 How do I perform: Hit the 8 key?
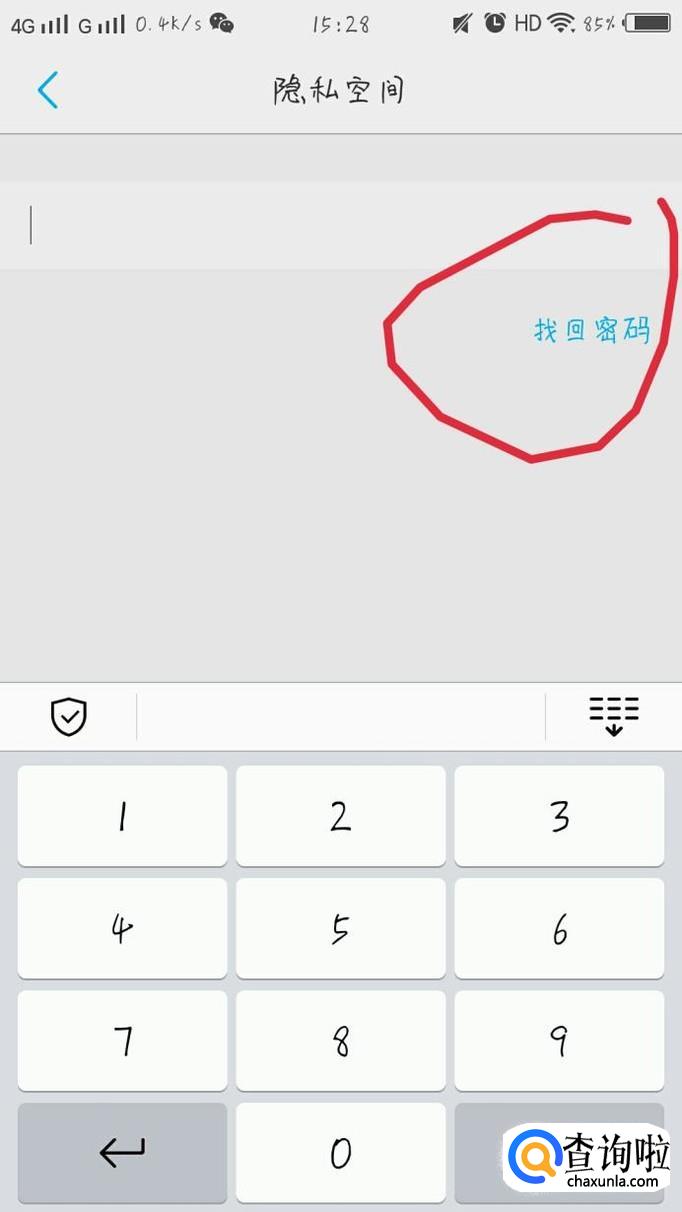click(341, 1041)
